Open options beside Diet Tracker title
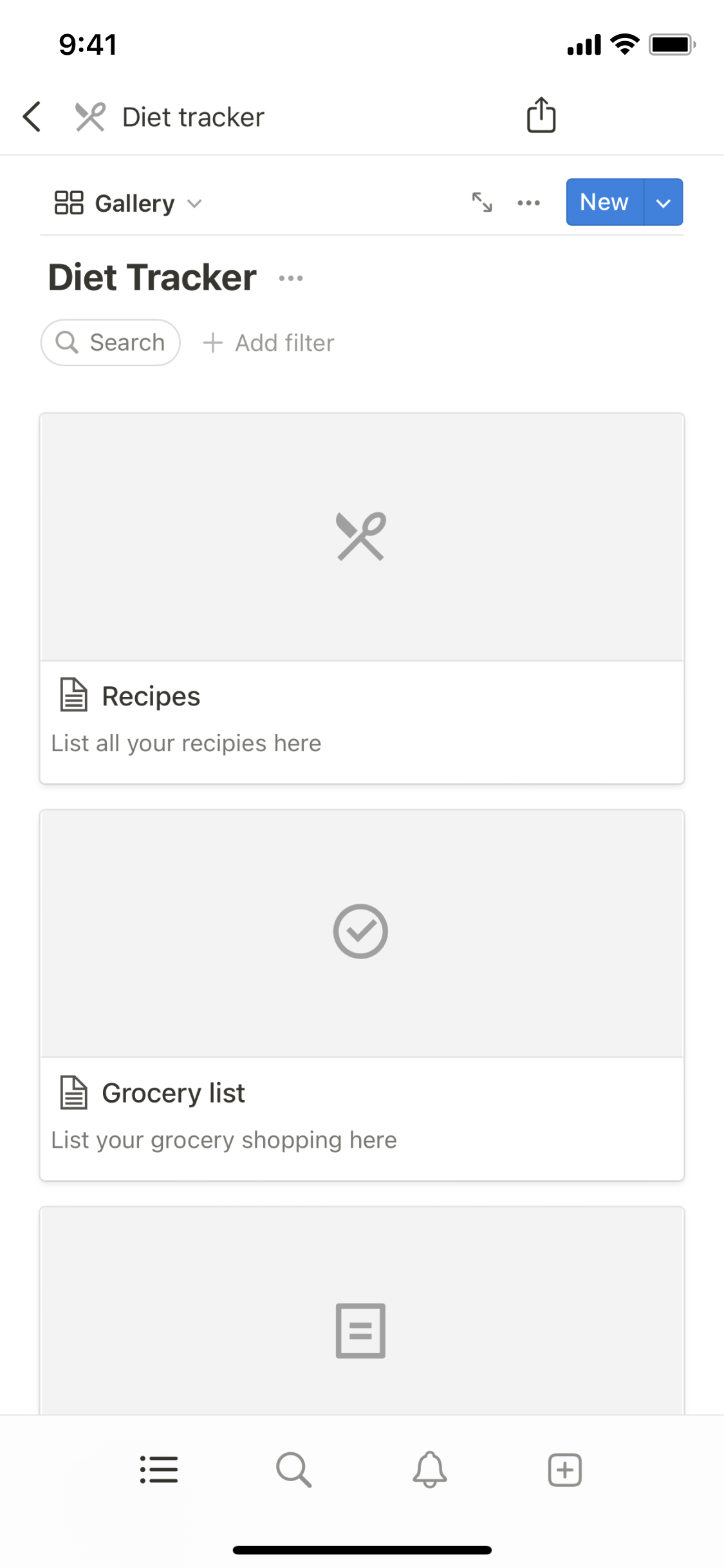This screenshot has height=1568, width=724. tap(291, 279)
